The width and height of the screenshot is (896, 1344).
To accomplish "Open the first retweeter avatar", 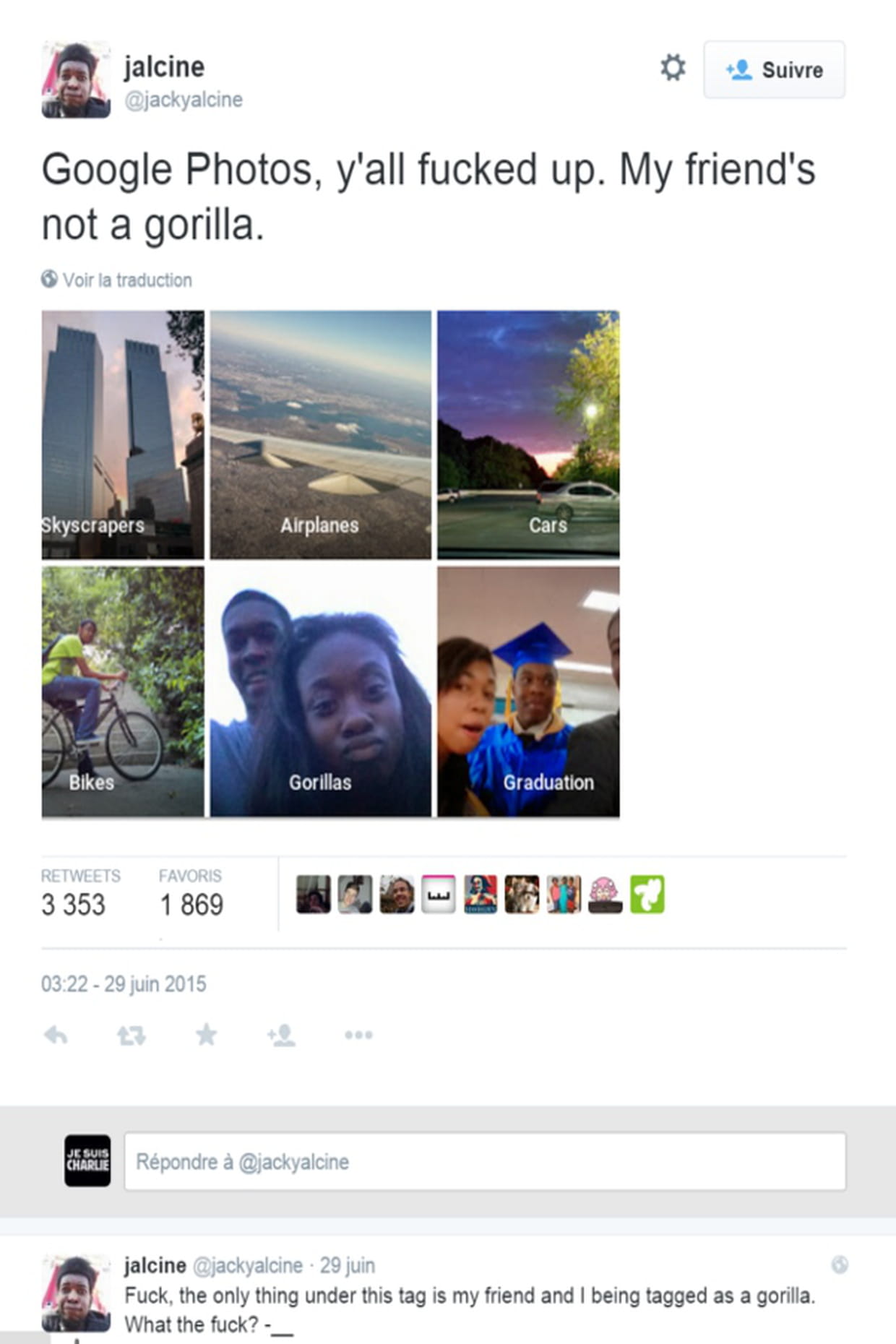I will (314, 895).
